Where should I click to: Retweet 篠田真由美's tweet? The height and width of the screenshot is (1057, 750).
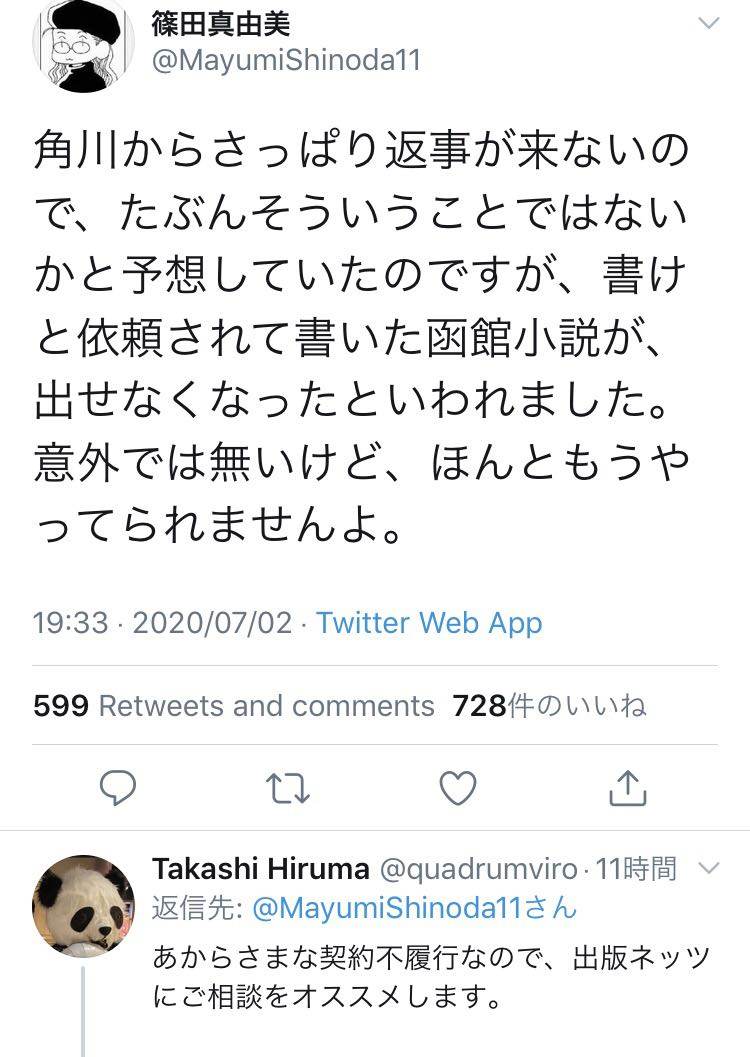pyautogui.click(x=288, y=789)
